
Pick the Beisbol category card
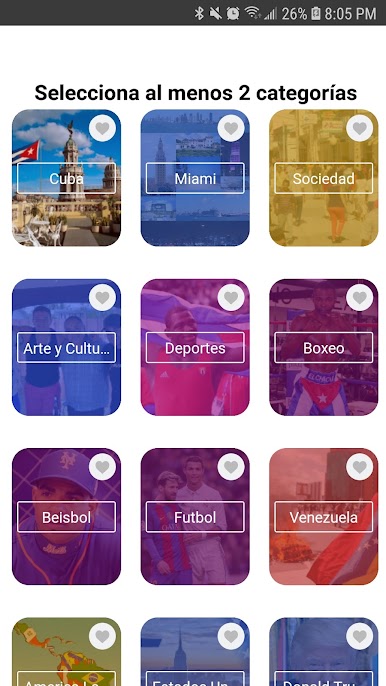(x=66, y=516)
